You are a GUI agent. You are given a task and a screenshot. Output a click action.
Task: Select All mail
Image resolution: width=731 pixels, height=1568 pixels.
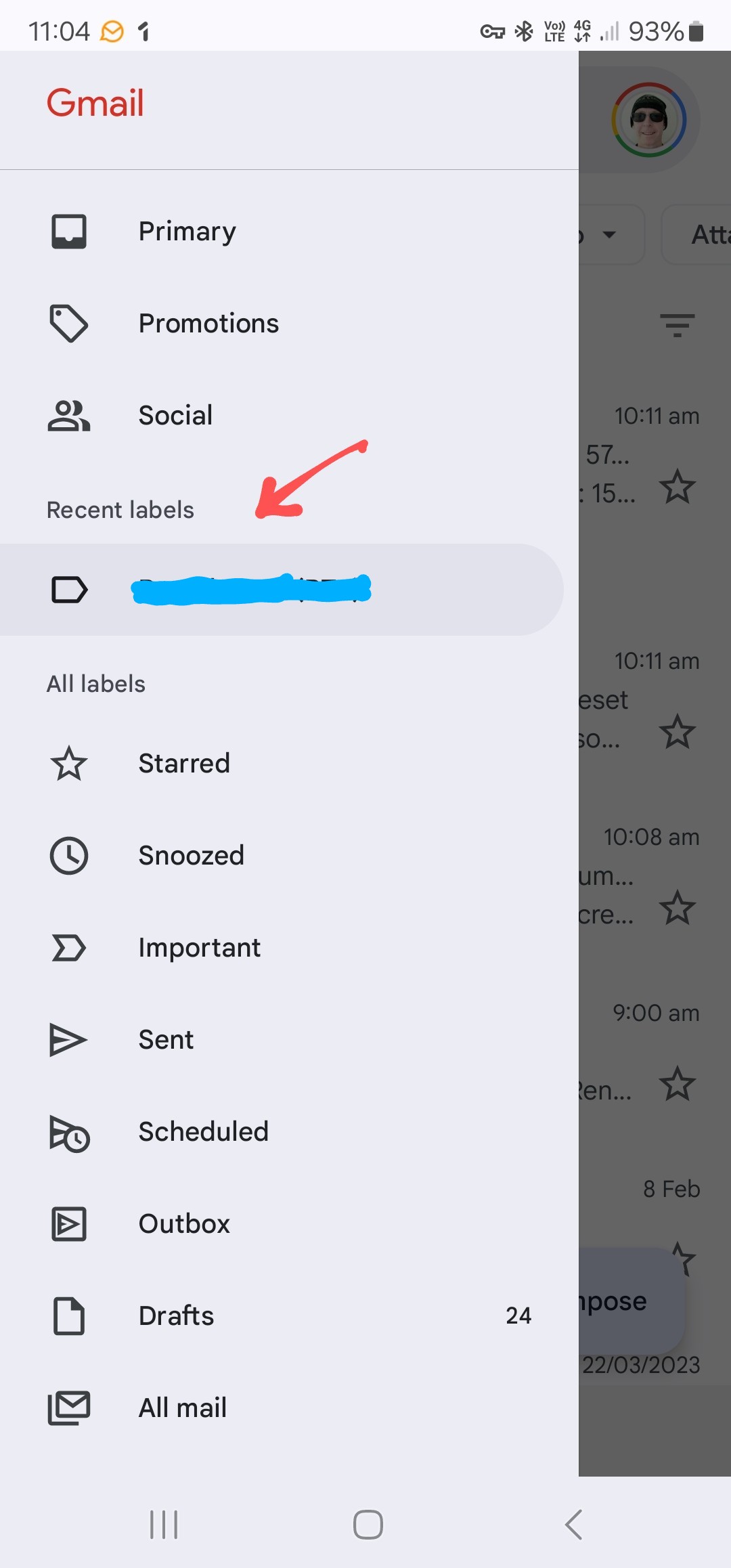click(282, 1408)
